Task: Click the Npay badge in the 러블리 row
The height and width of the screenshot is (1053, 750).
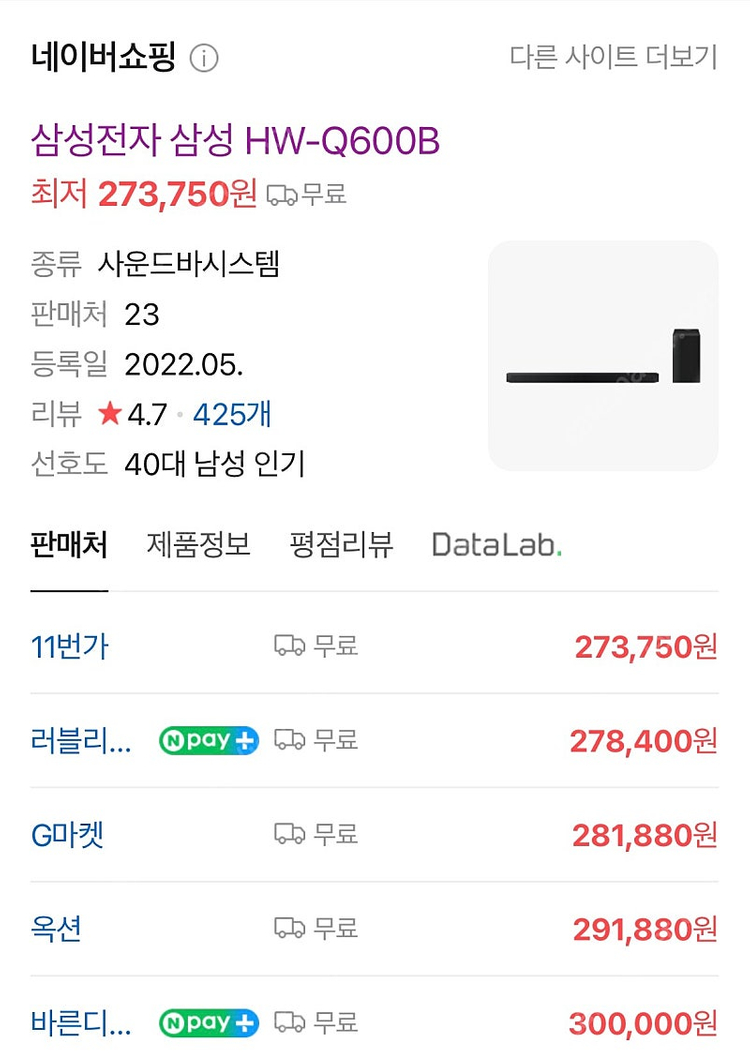Action: [208, 741]
